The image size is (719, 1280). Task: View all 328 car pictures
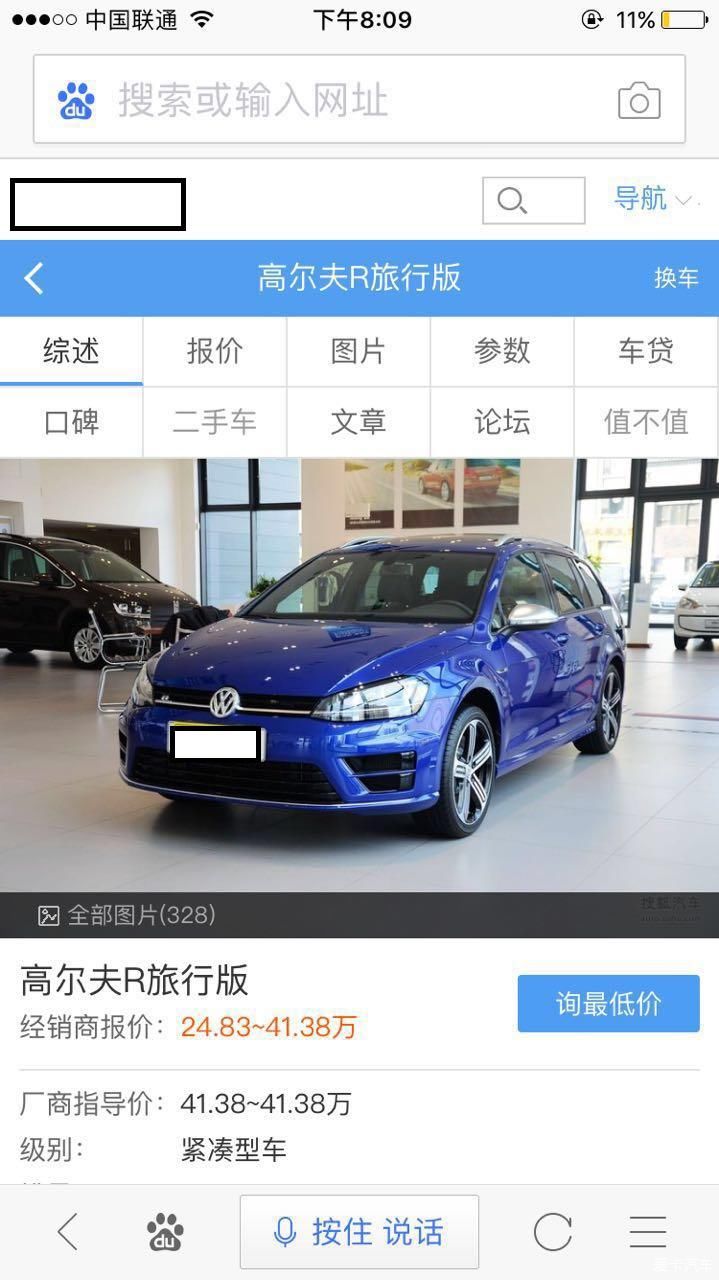coord(127,915)
